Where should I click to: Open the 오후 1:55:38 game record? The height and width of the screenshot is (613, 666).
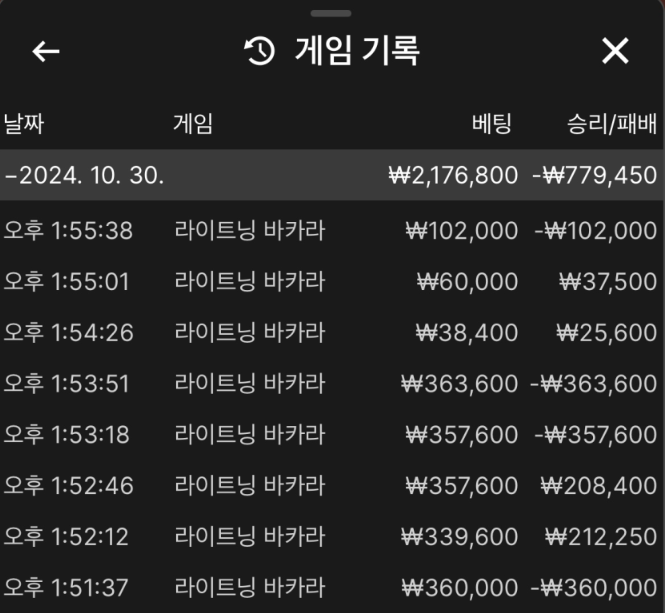point(332,232)
